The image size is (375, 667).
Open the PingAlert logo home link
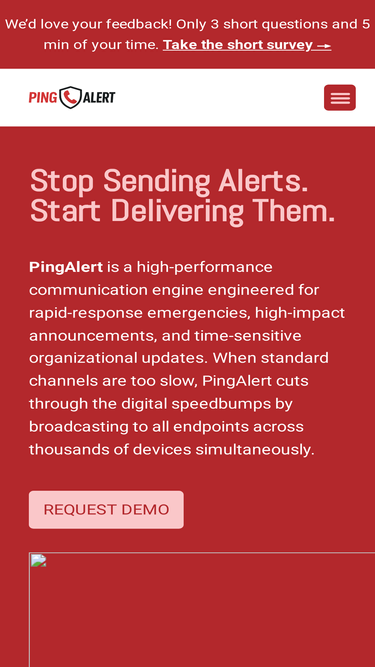[x=72, y=97]
